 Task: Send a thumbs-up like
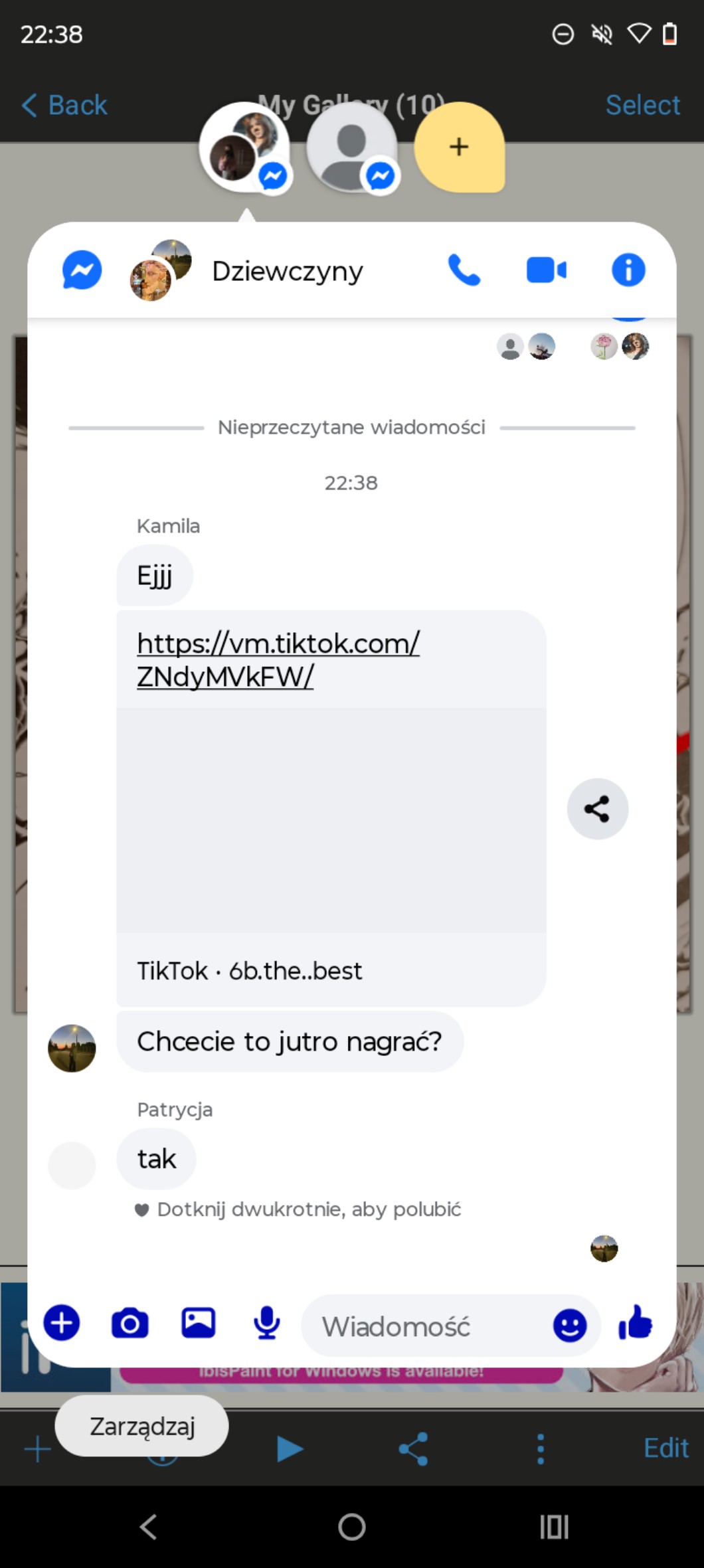pos(636,1323)
